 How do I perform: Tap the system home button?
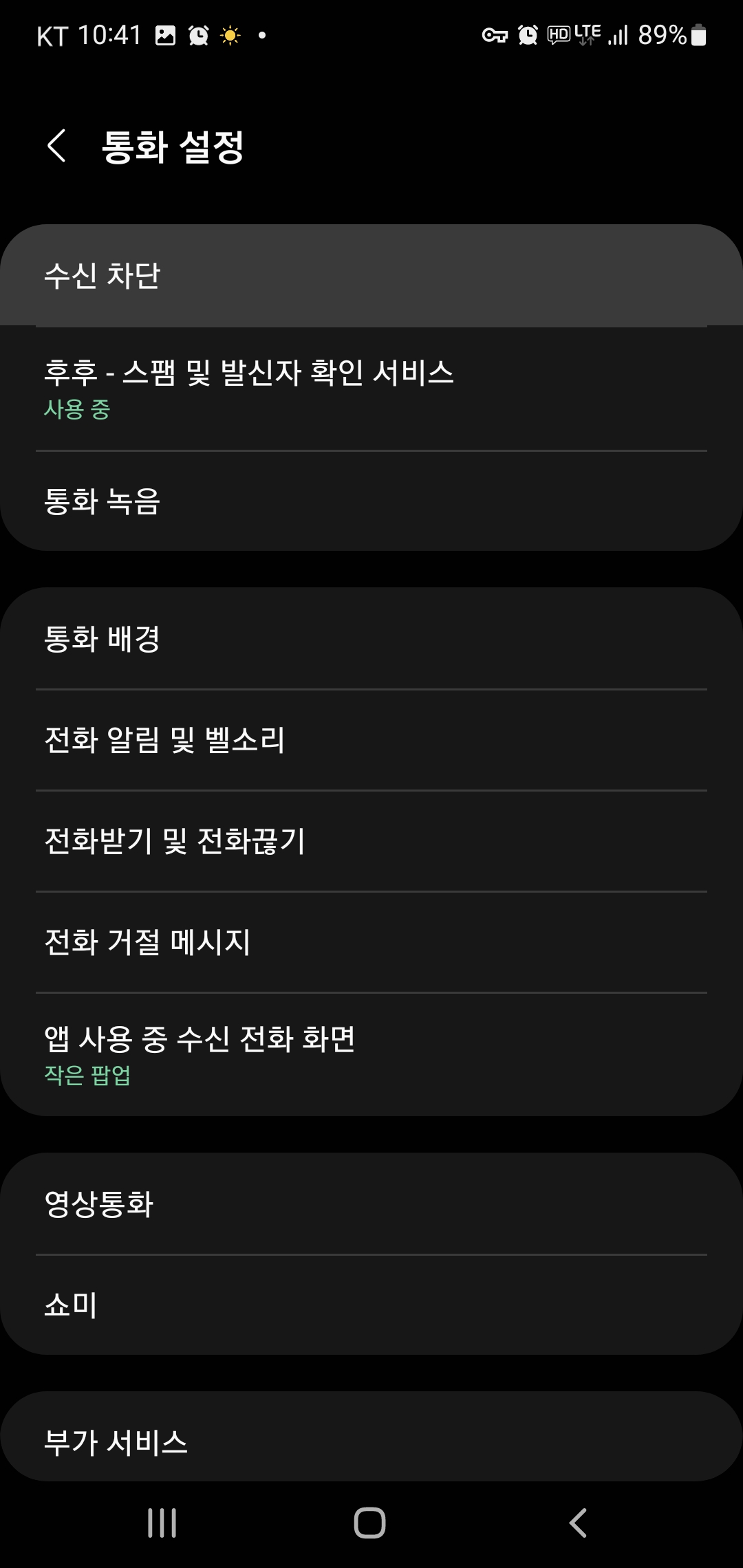point(370,1523)
